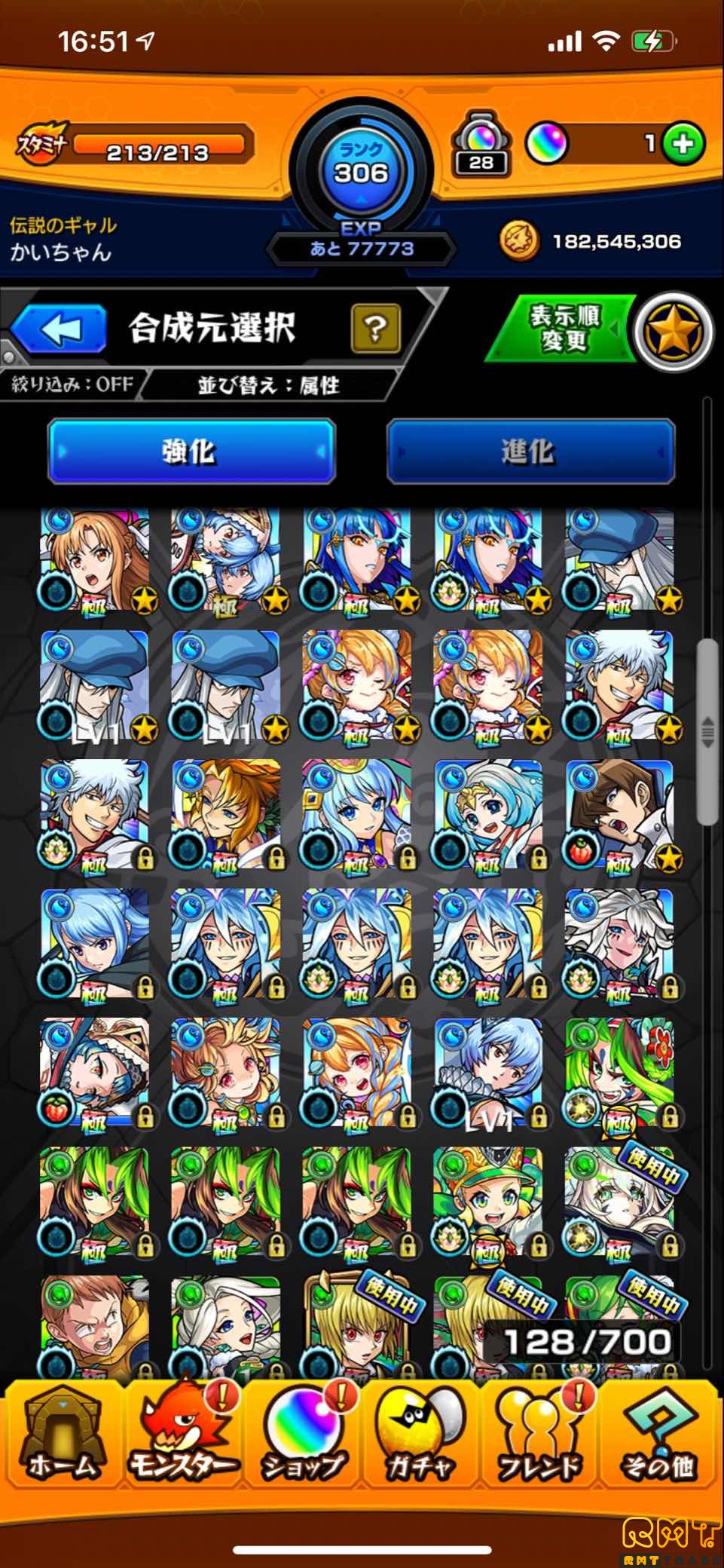The width and height of the screenshot is (724, 1568).
Task: Select the 強化 tab
Action: [x=191, y=451]
